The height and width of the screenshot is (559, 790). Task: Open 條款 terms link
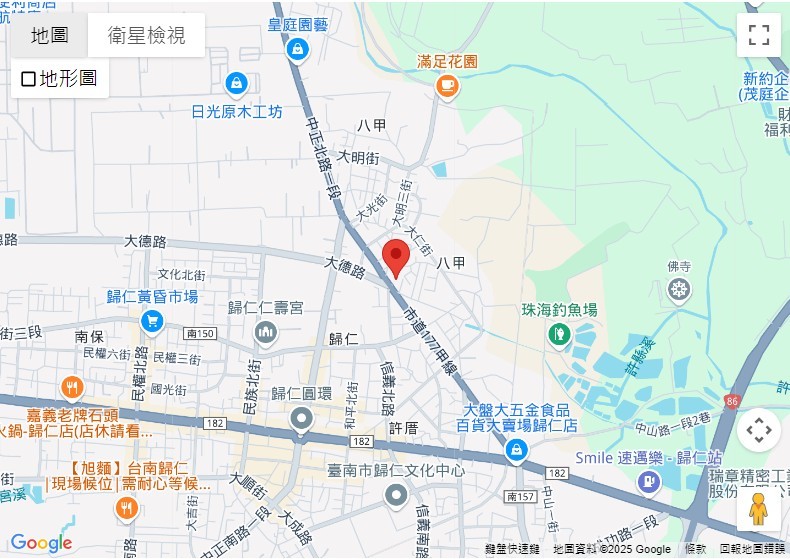click(x=695, y=550)
